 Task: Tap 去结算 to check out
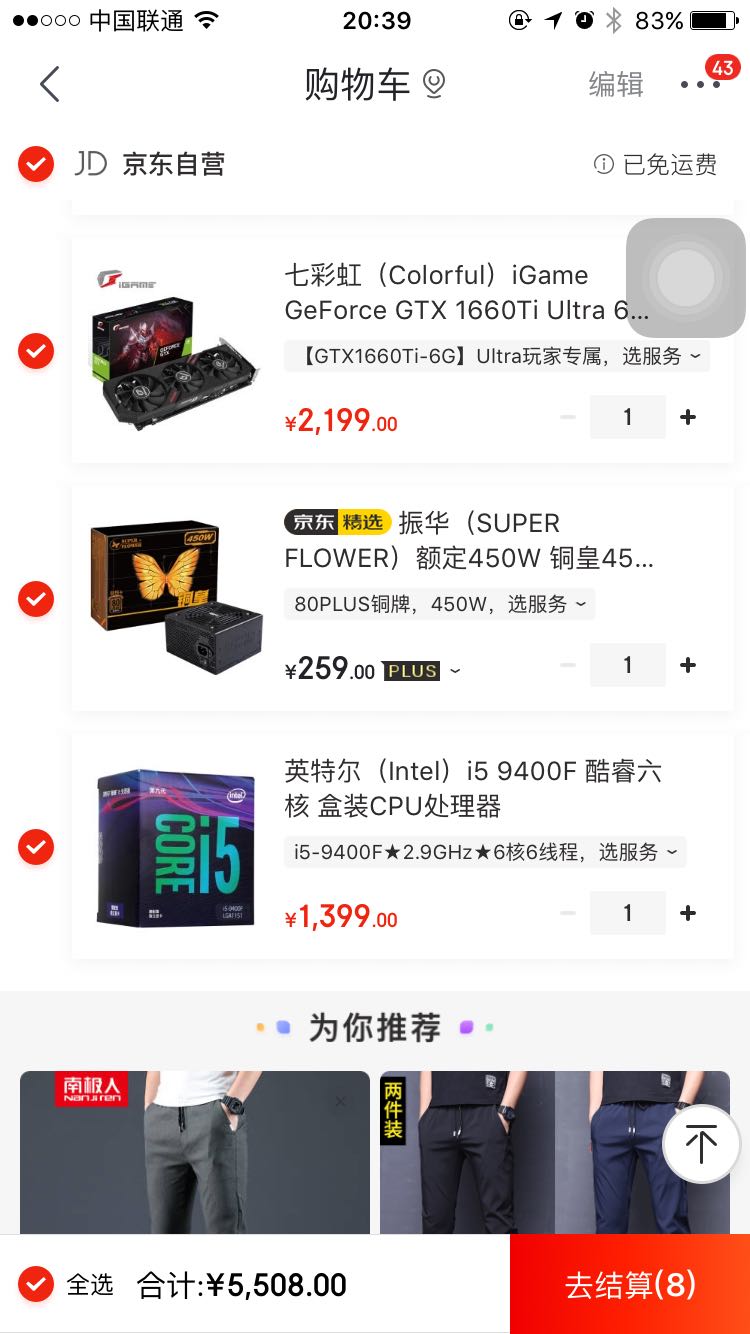pos(630,1284)
